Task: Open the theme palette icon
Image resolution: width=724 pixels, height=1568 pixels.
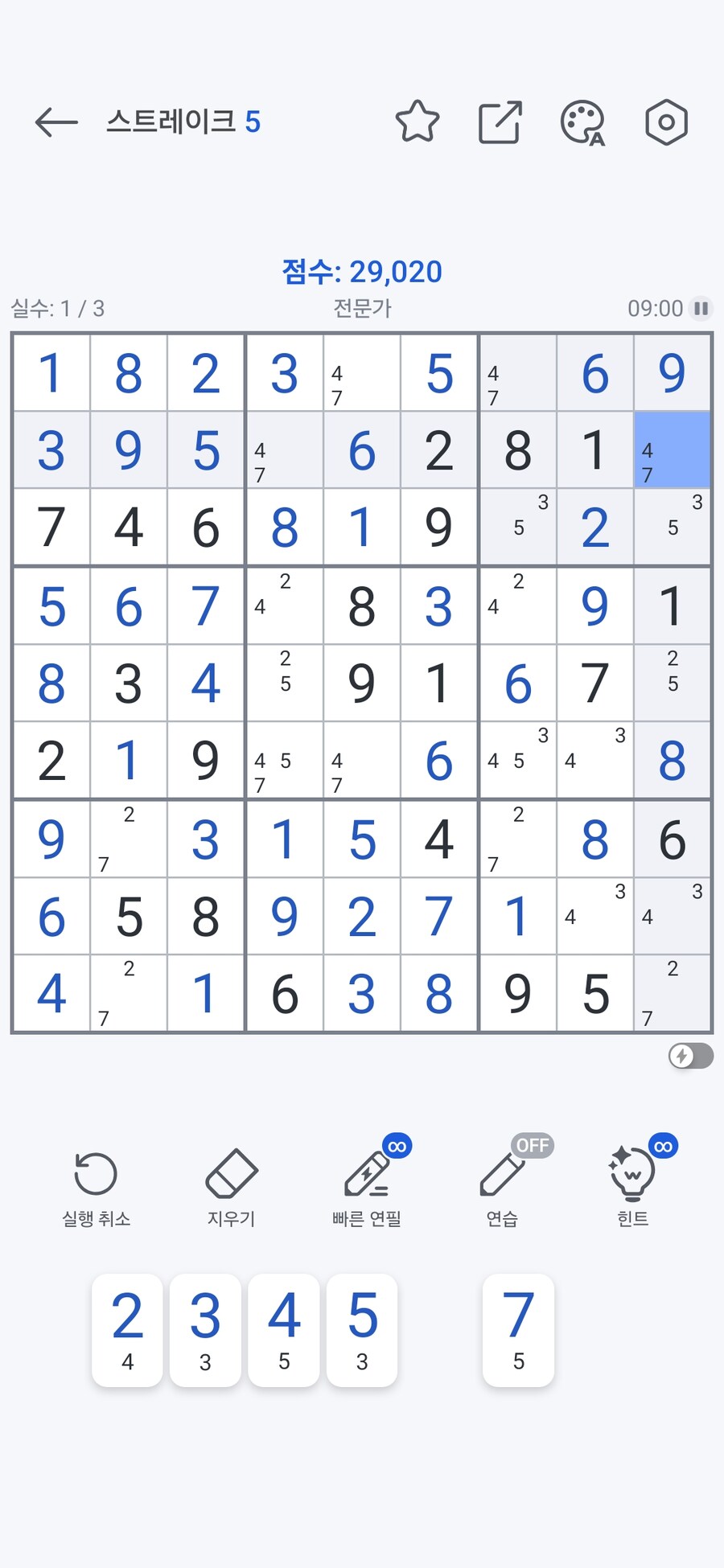Action: click(582, 123)
